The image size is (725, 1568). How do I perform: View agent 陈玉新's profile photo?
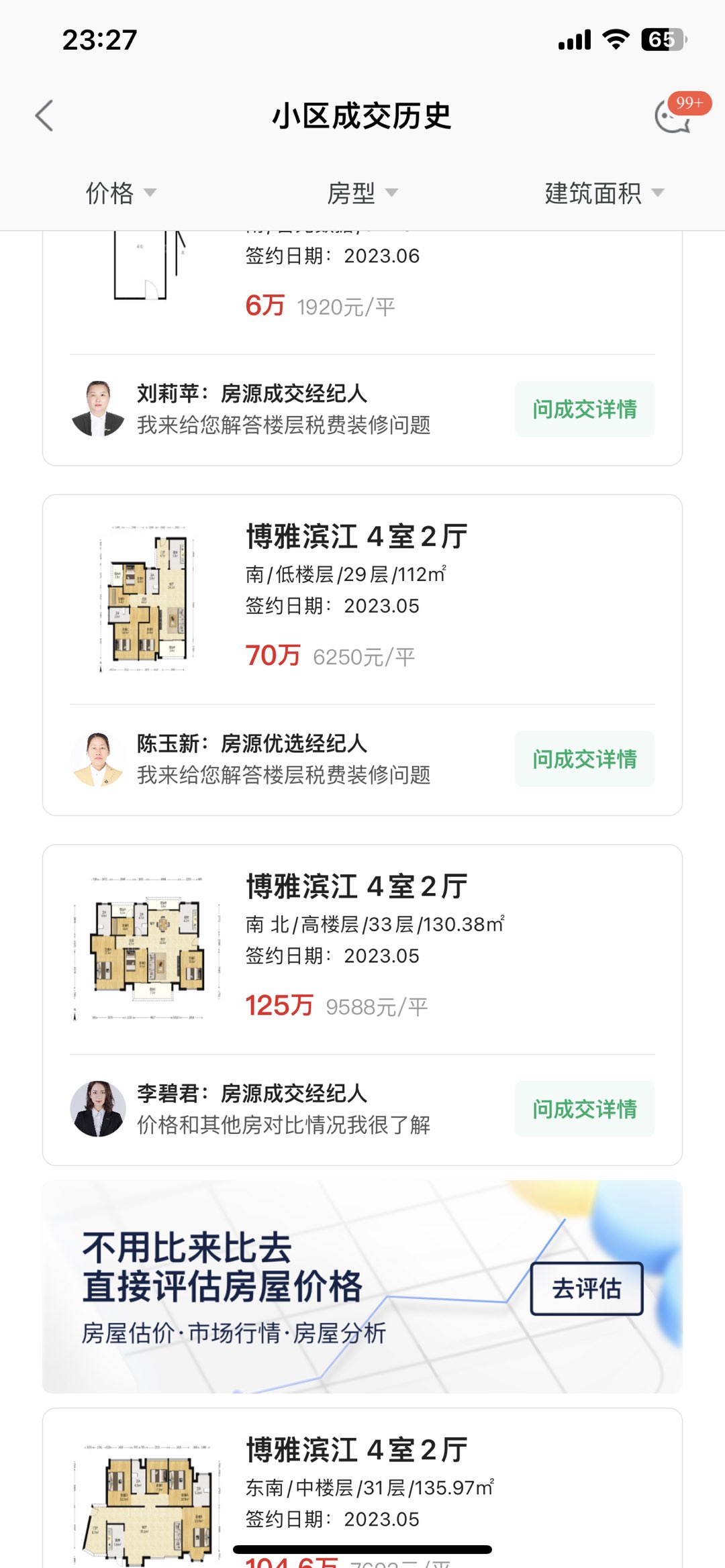click(98, 759)
